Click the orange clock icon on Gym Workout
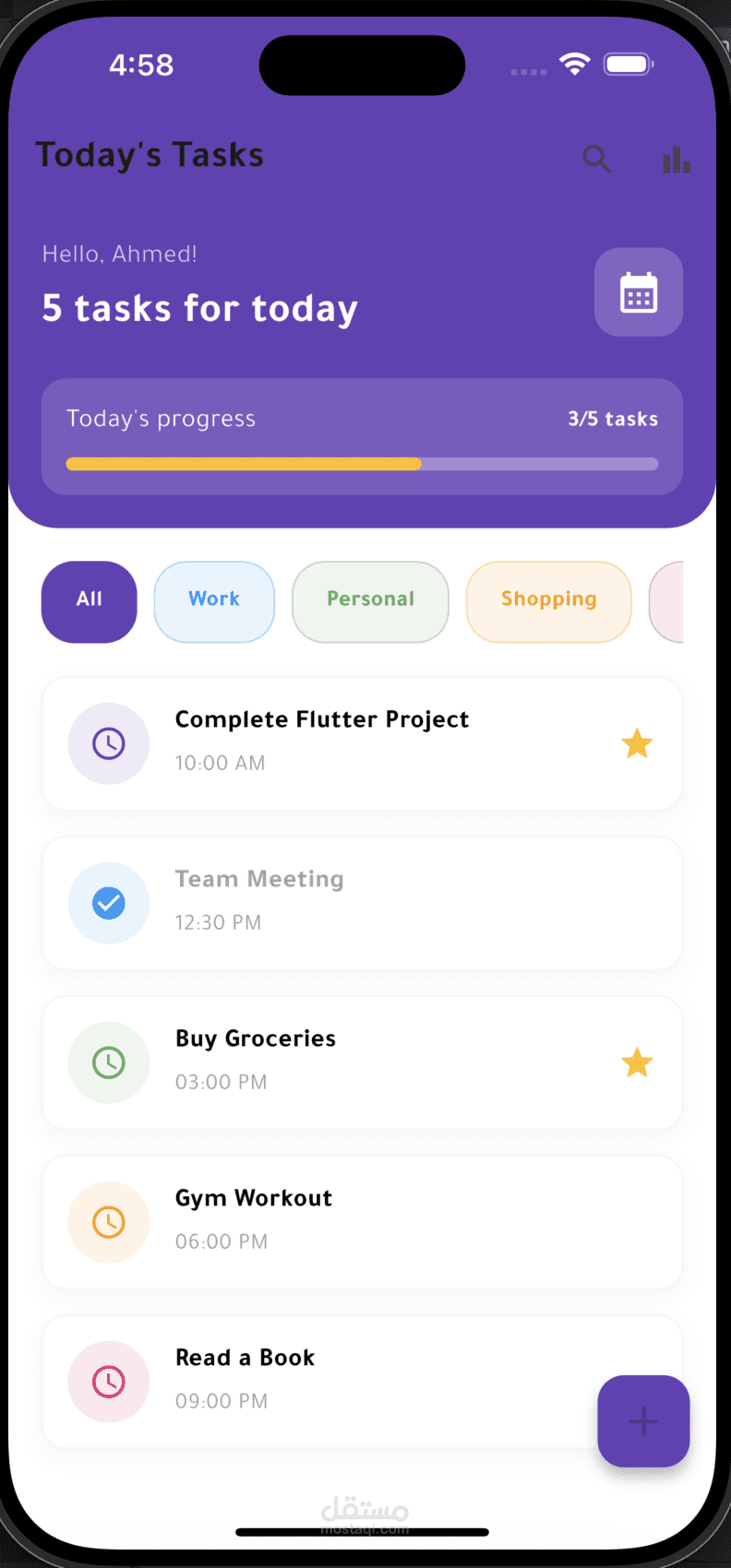The height and width of the screenshot is (1568, 731). tap(109, 1222)
